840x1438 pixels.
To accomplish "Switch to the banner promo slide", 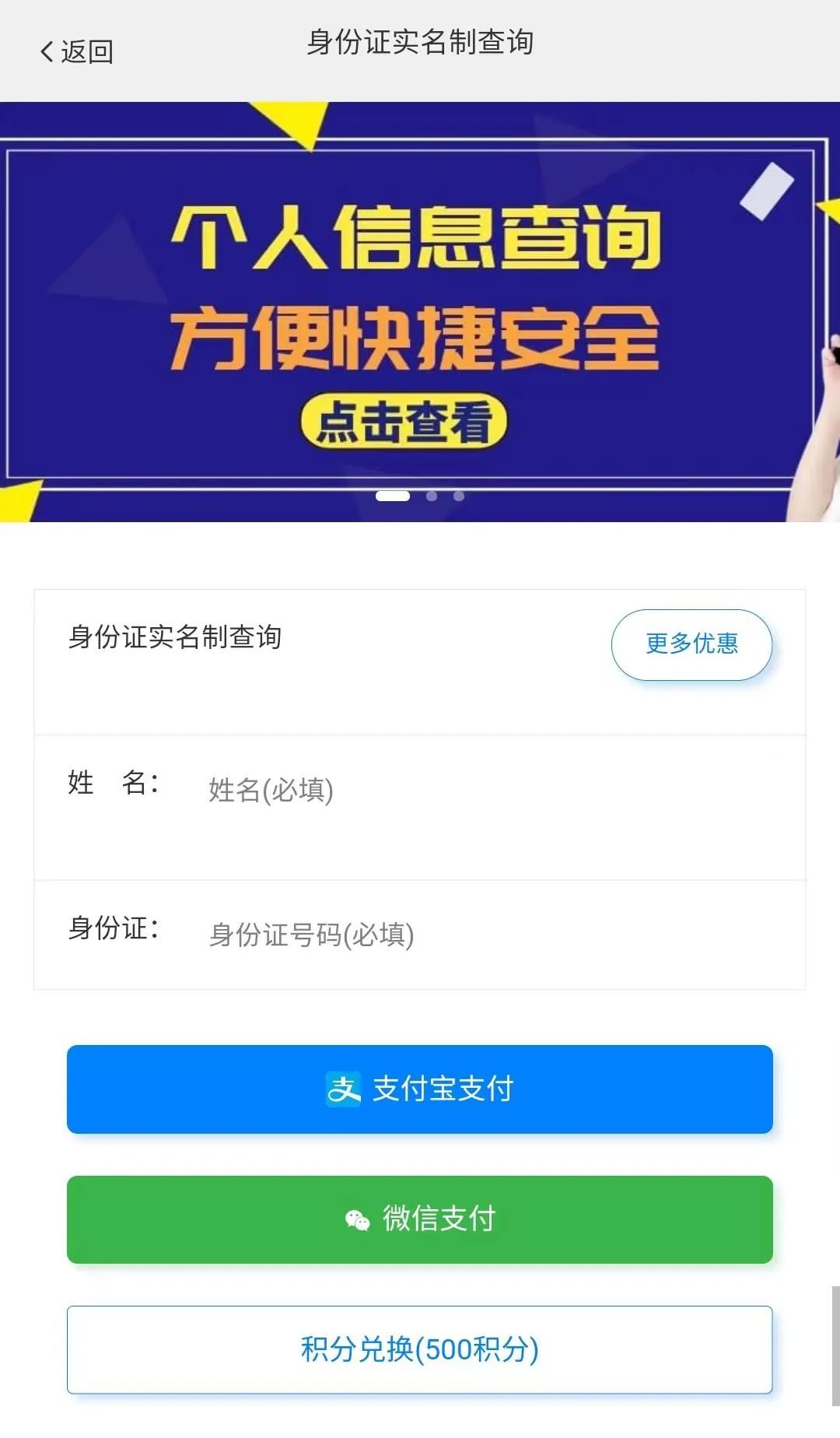I will (x=420, y=311).
